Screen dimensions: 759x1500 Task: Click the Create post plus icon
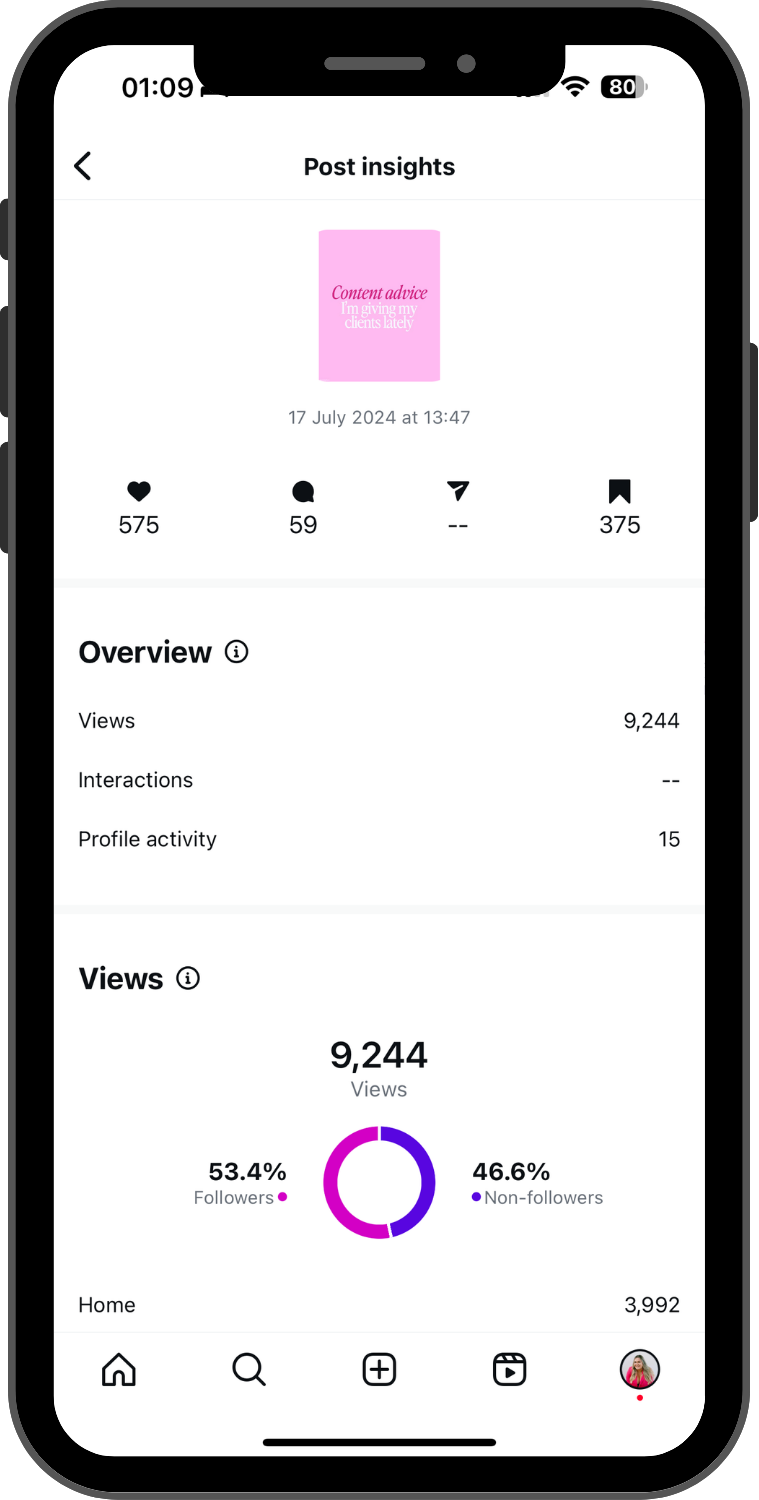tap(378, 1369)
